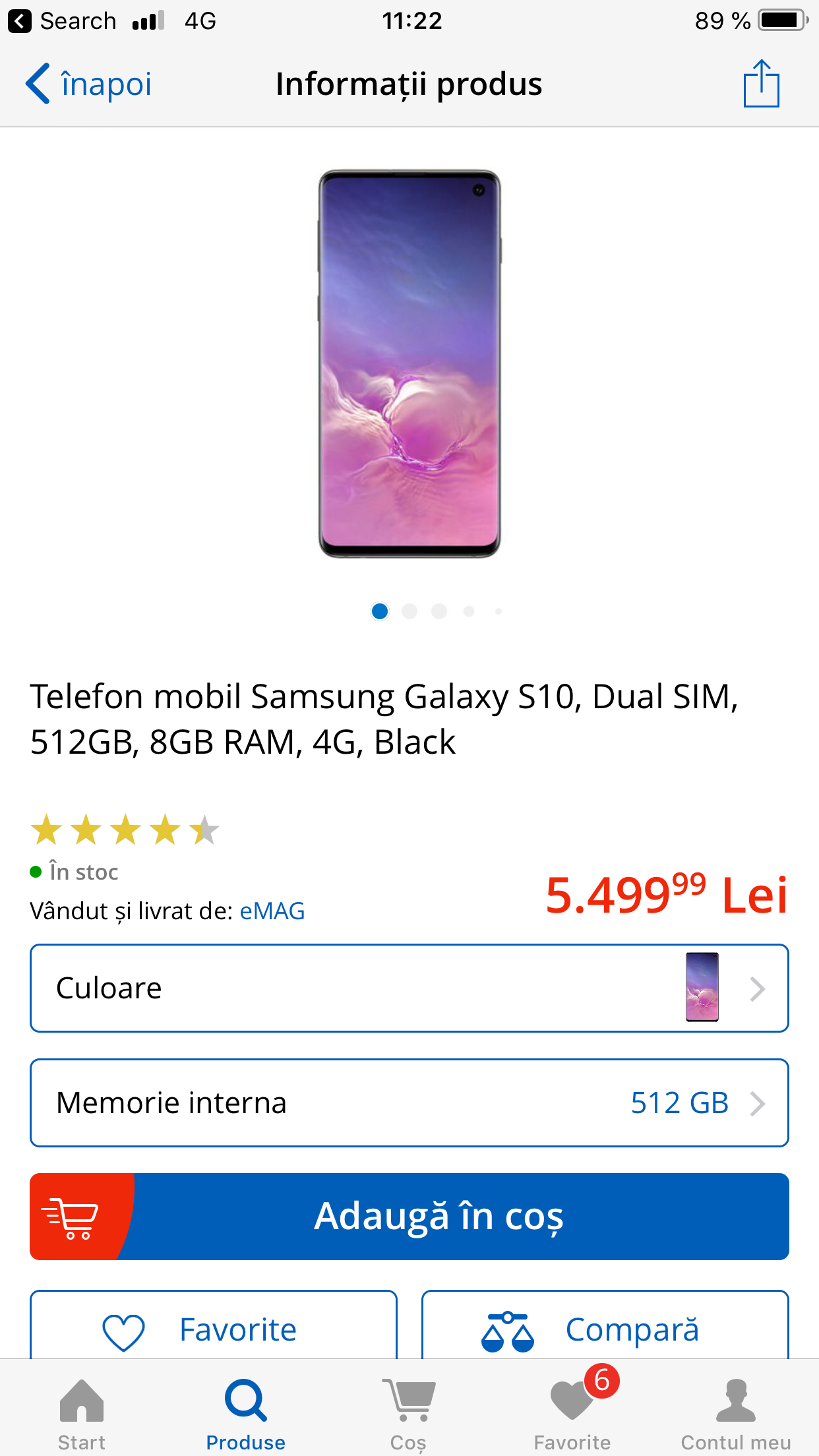Share this product via share icon
The height and width of the screenshot is (1456, 819).
[x=761, y=84]
